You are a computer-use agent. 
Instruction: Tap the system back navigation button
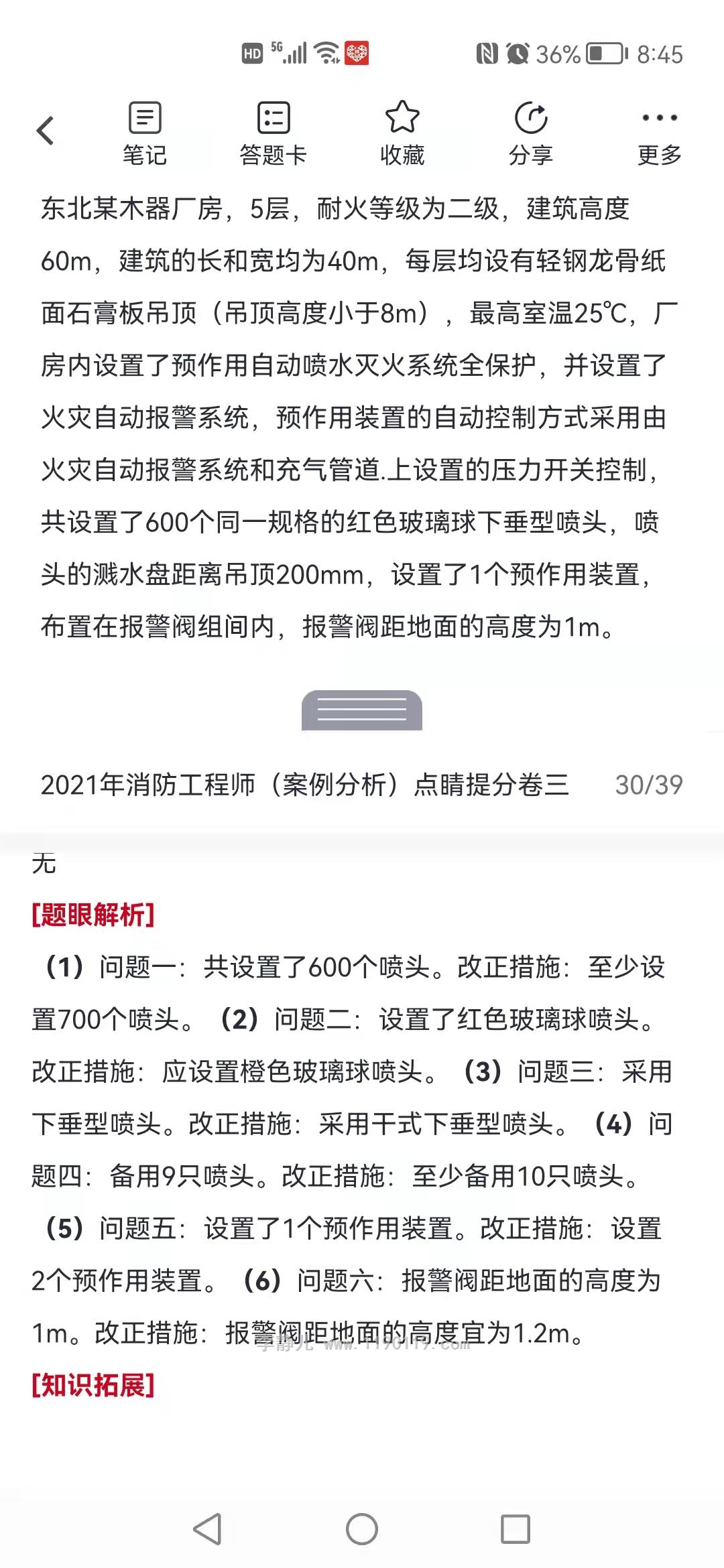[208, 1529]
